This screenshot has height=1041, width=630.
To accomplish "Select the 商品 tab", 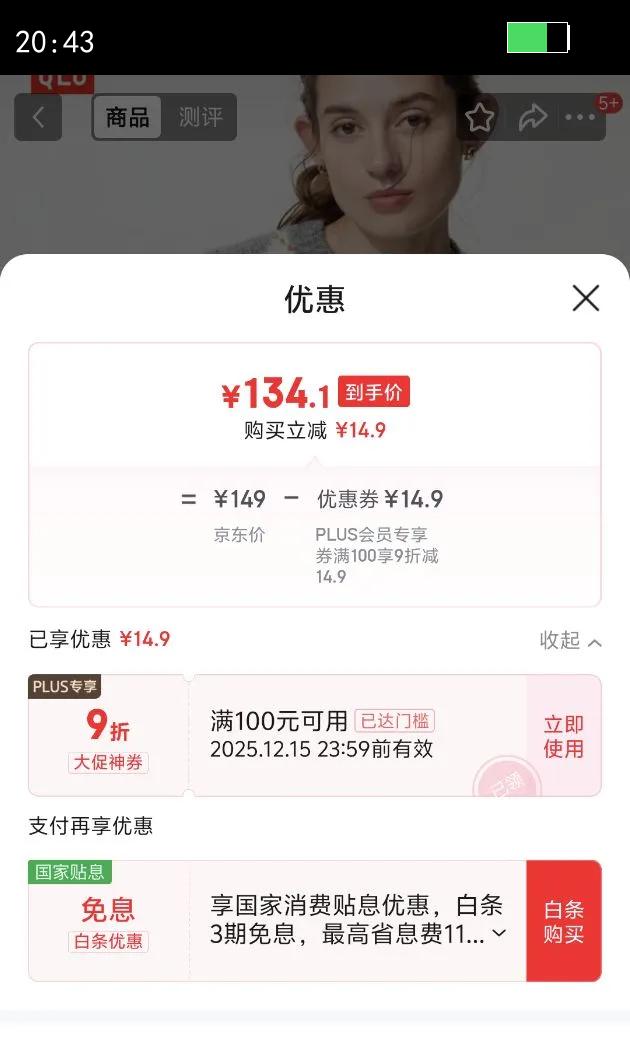I will pyautogui.click(x=128, y=118).
